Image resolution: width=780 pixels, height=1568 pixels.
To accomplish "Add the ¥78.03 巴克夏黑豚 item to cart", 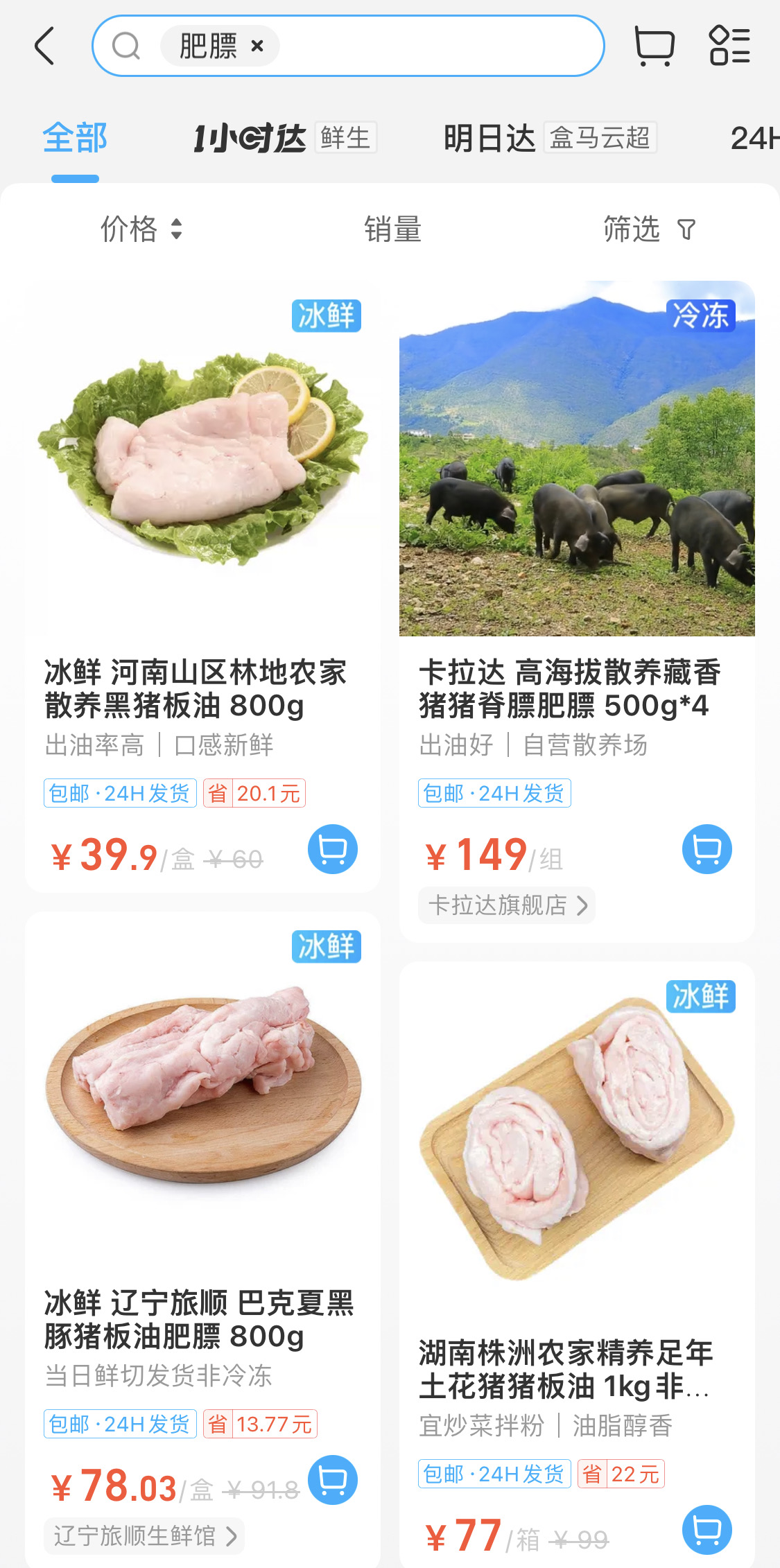I will 333,1480.
